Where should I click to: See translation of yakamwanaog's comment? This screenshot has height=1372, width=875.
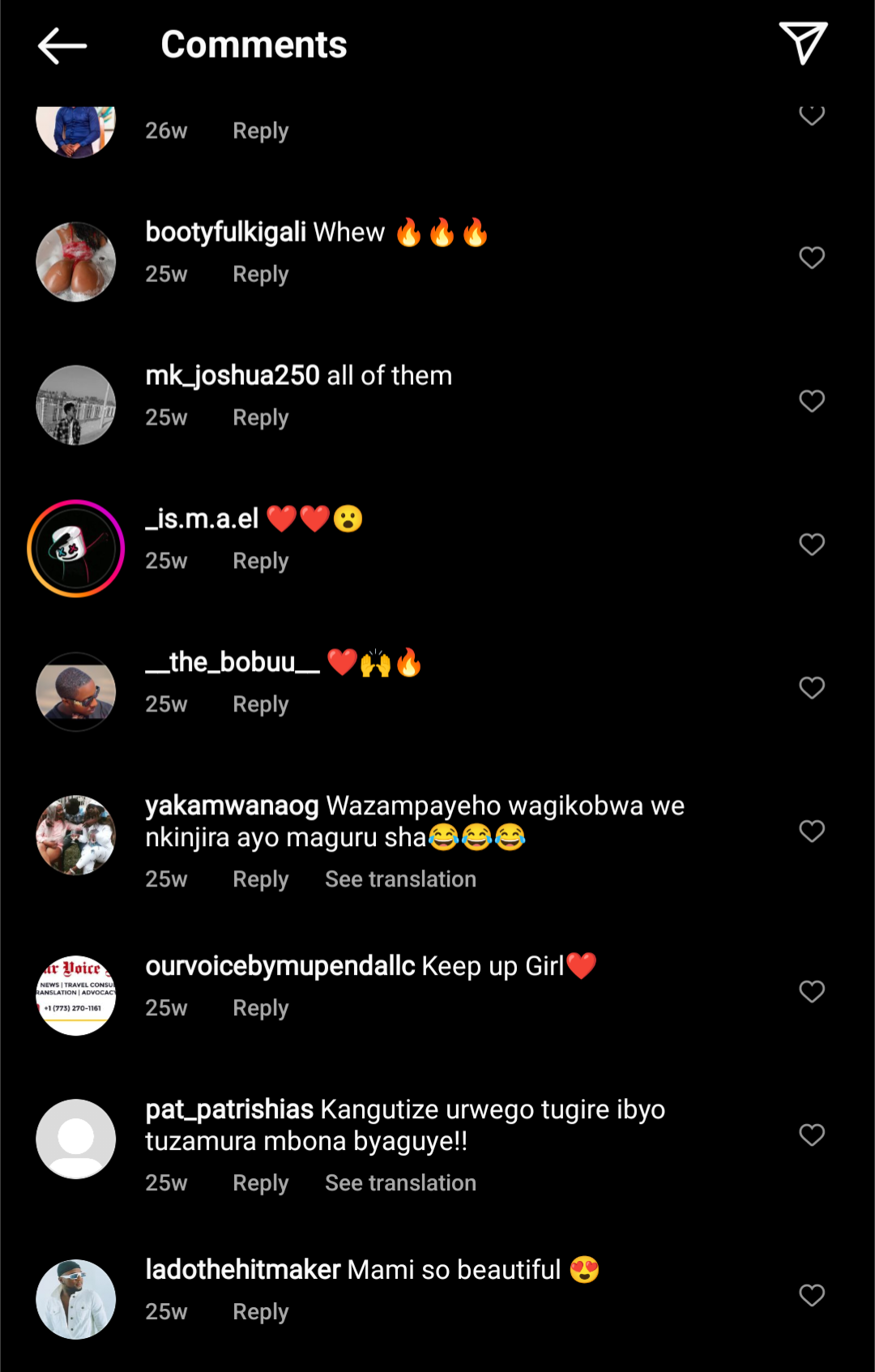[400, 879]
